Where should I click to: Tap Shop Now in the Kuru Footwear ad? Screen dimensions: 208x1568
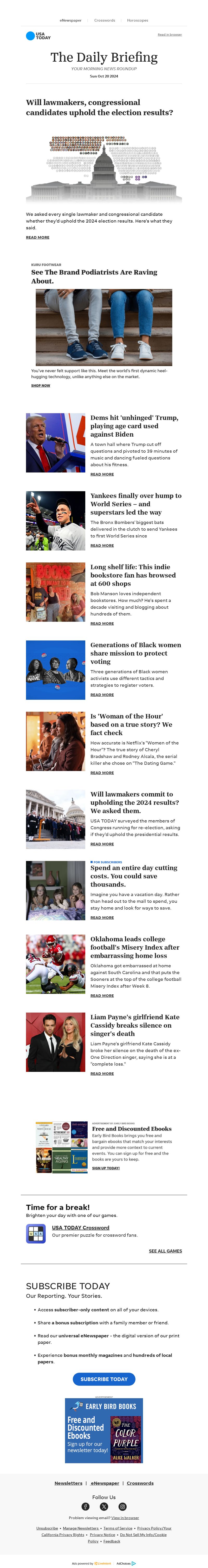coord(41,385)
